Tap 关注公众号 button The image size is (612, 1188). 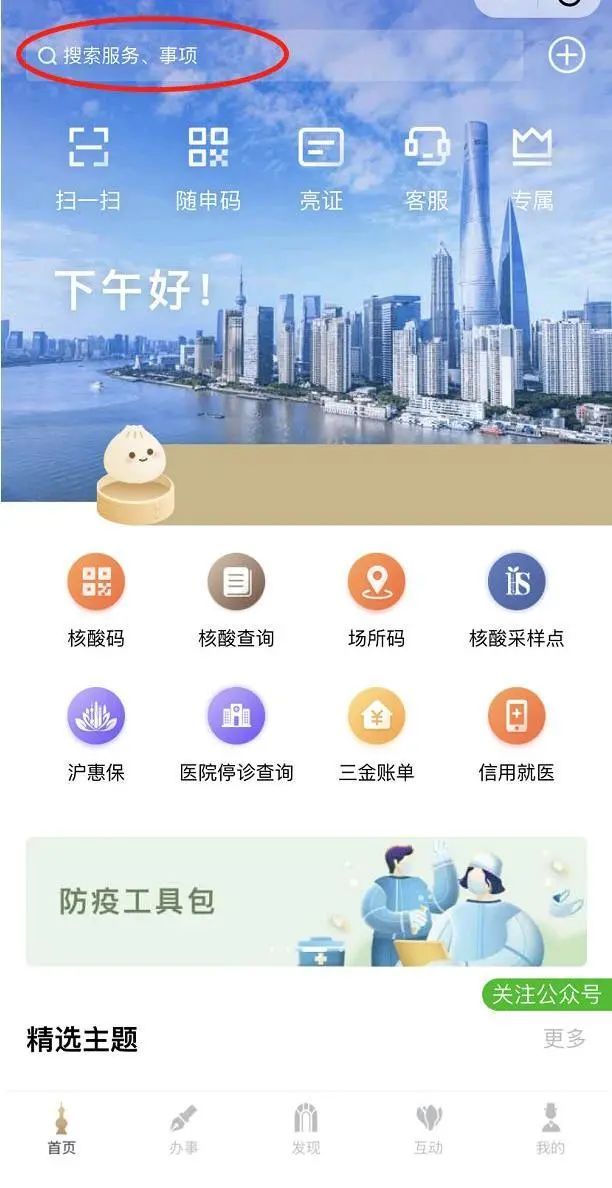546,994
